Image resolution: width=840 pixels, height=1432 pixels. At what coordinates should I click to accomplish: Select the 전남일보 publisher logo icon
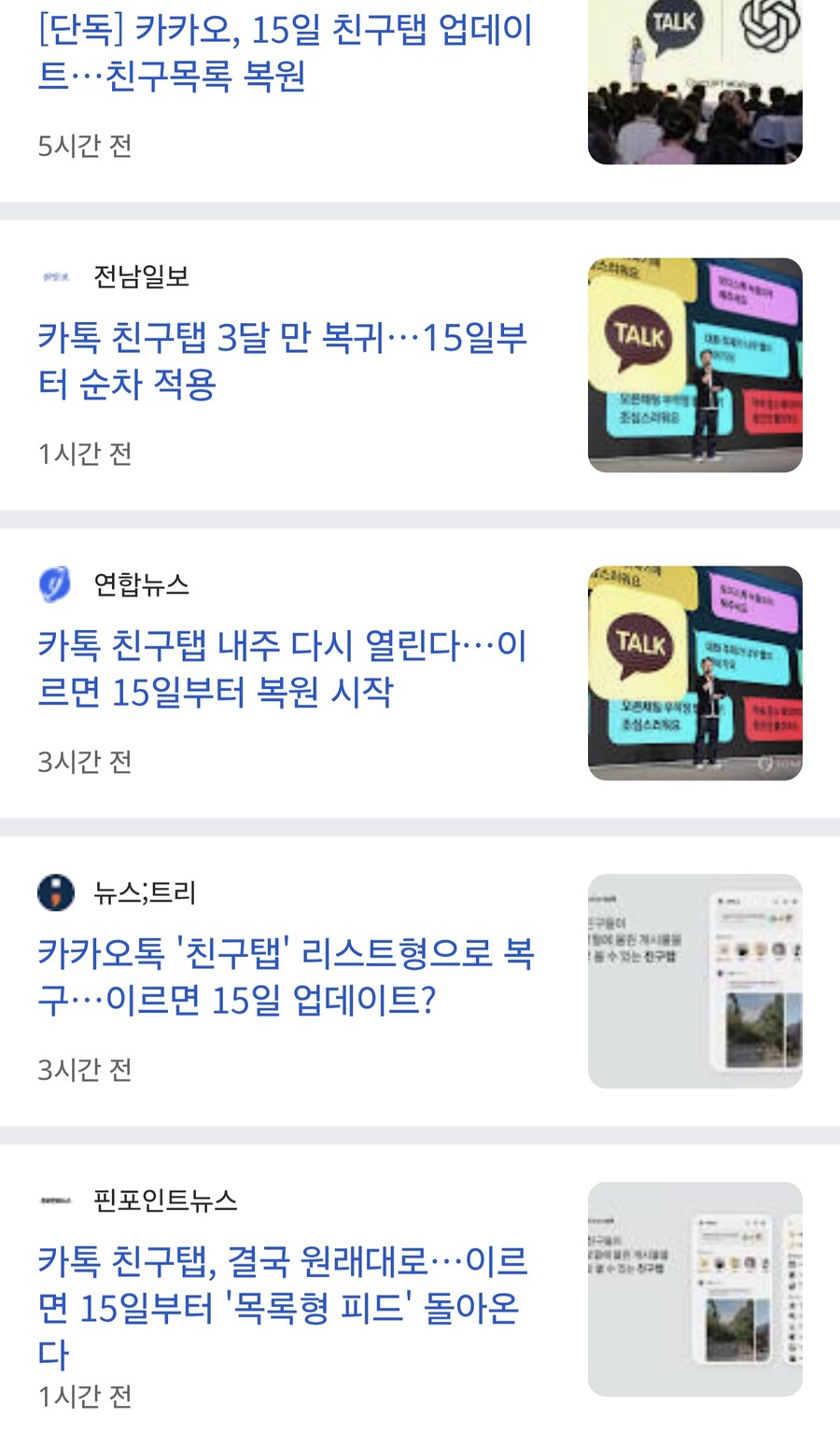(x=58, y=277)
